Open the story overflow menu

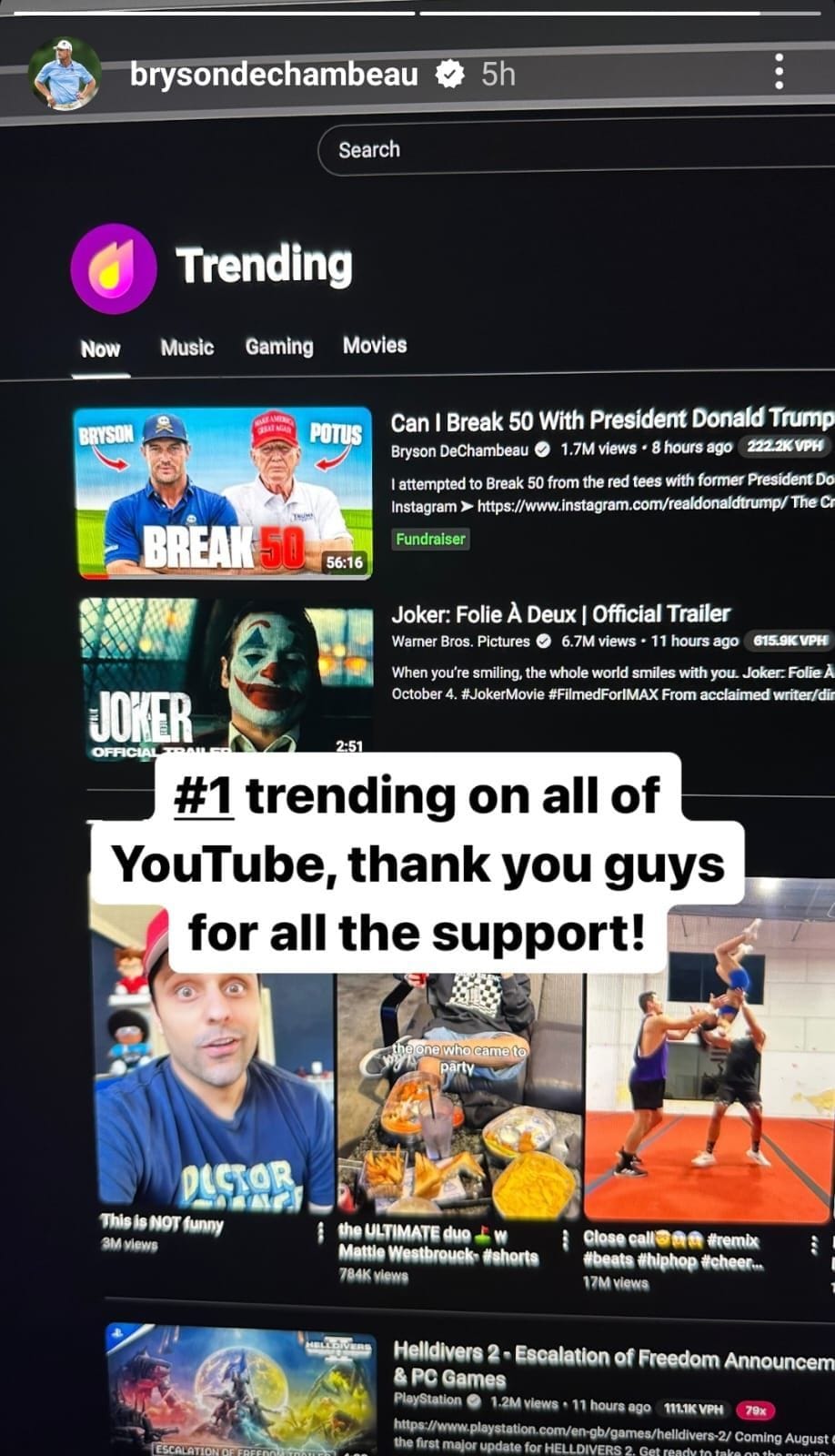pos(779,72)
